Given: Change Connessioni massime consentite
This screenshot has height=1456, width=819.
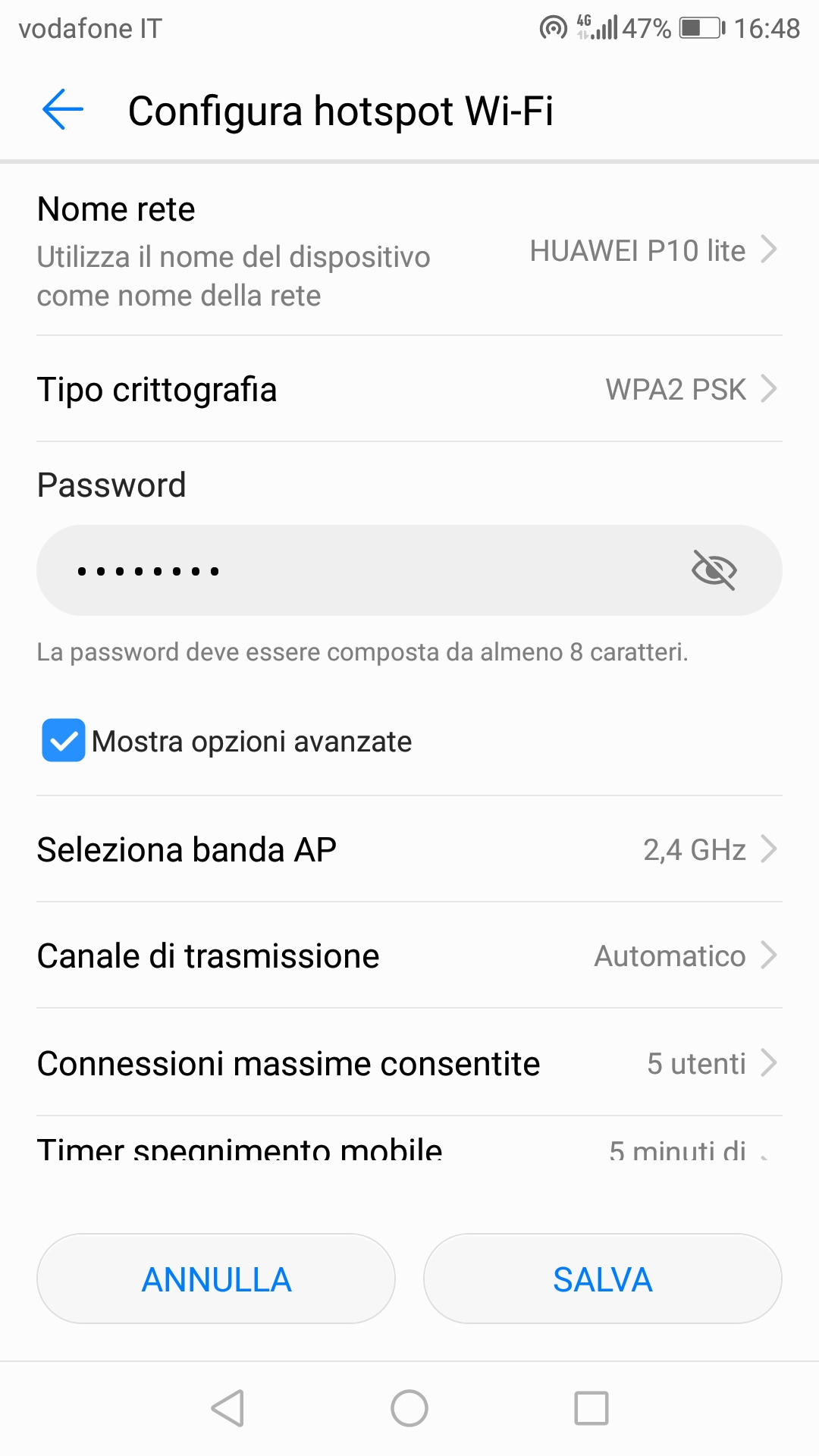Looking at the screenshot, I should 409,1062.
